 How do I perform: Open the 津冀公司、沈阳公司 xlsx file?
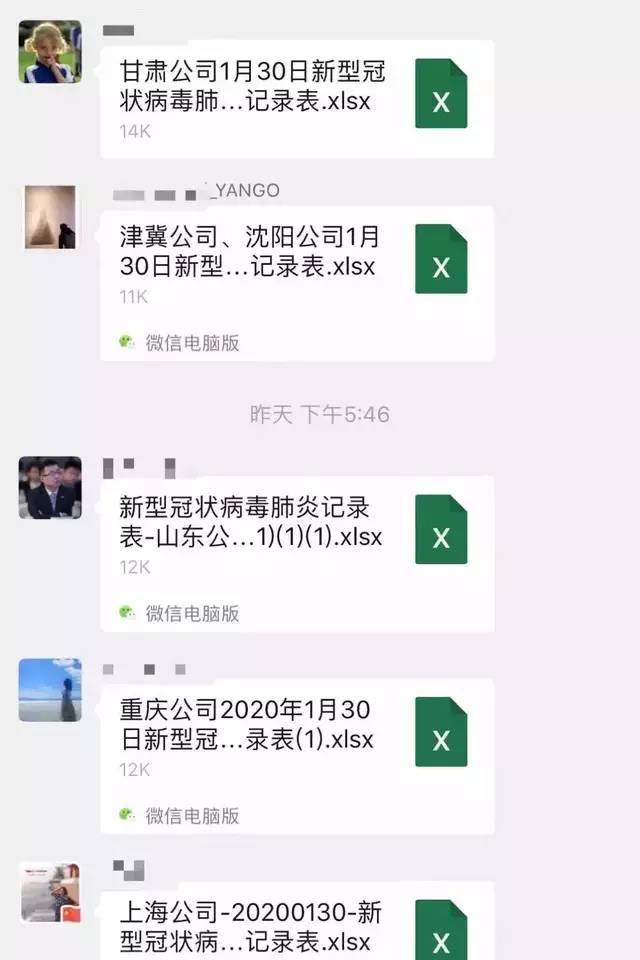pyautogui.click(x=297, y=280)
